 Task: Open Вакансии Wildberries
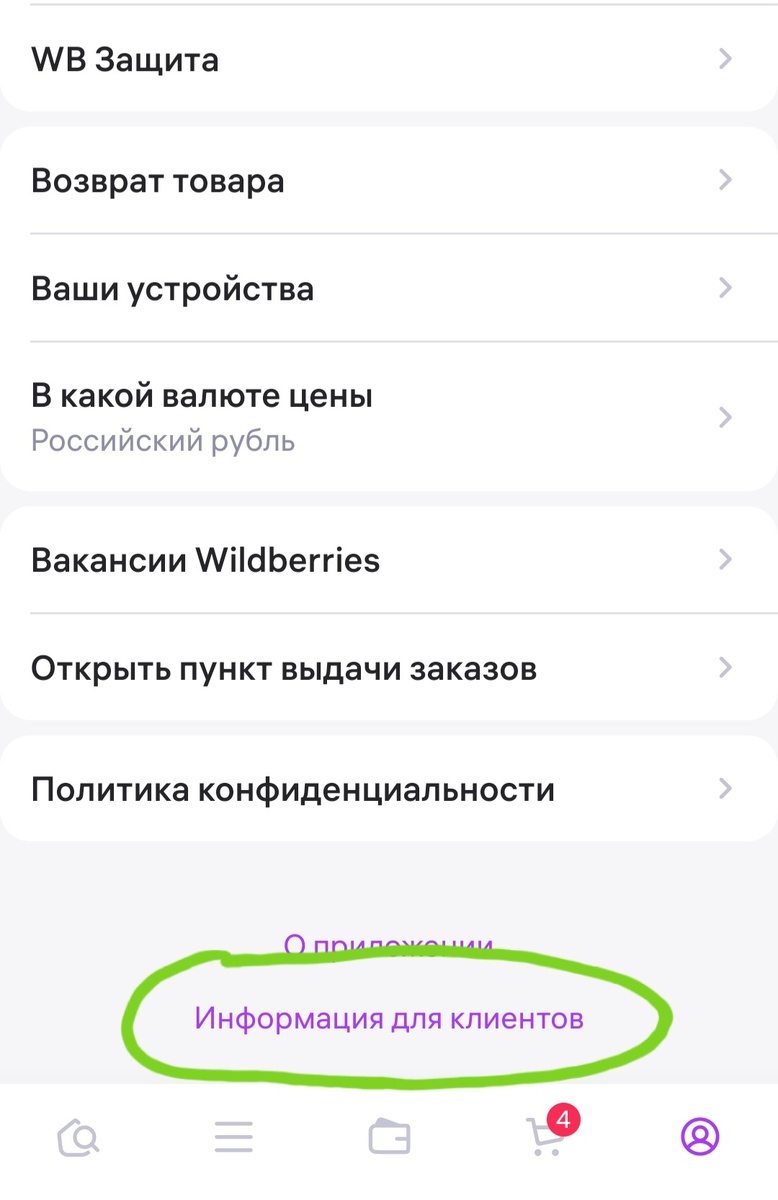[x=389, y=560]
